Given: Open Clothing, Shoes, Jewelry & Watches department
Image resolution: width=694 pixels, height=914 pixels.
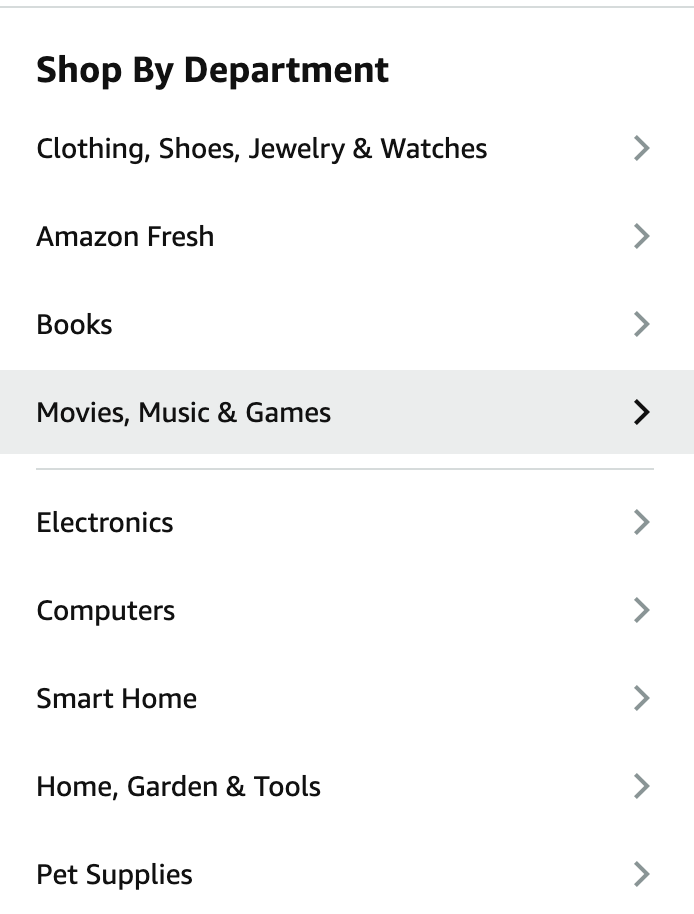Looking at the screenshot, I should (262, 149).
